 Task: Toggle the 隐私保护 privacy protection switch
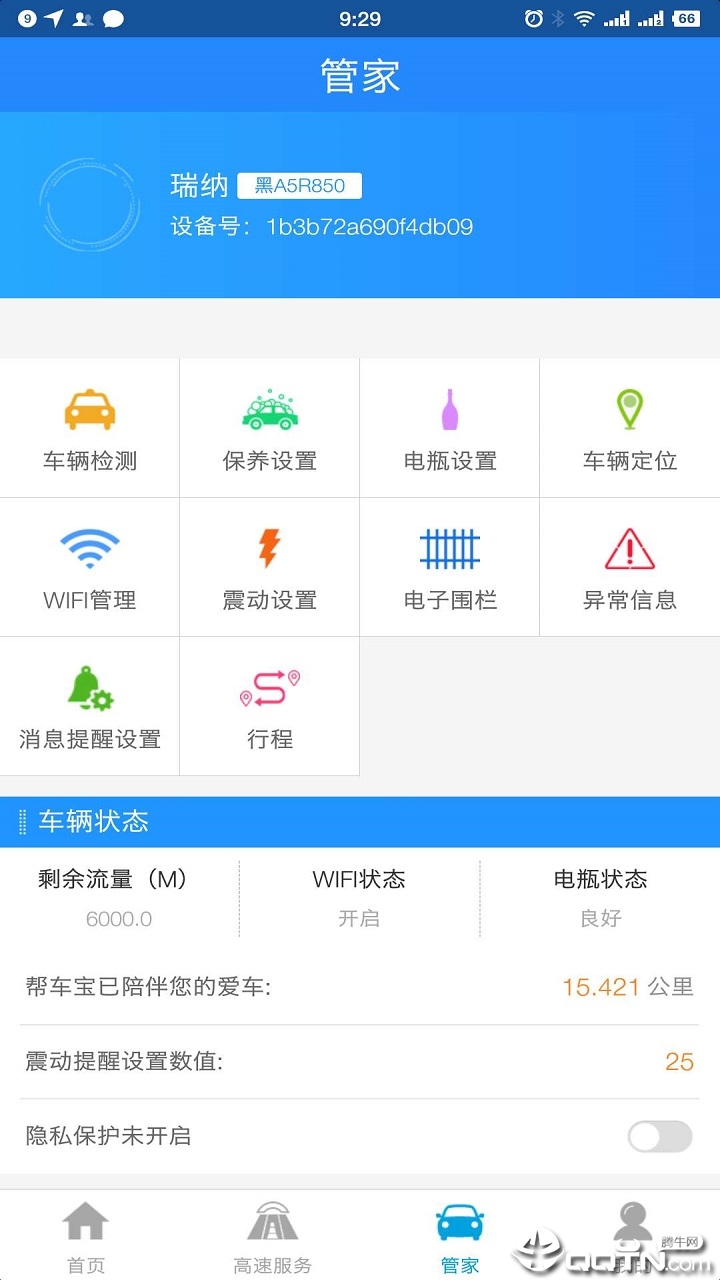click(x=659, y=1136)
